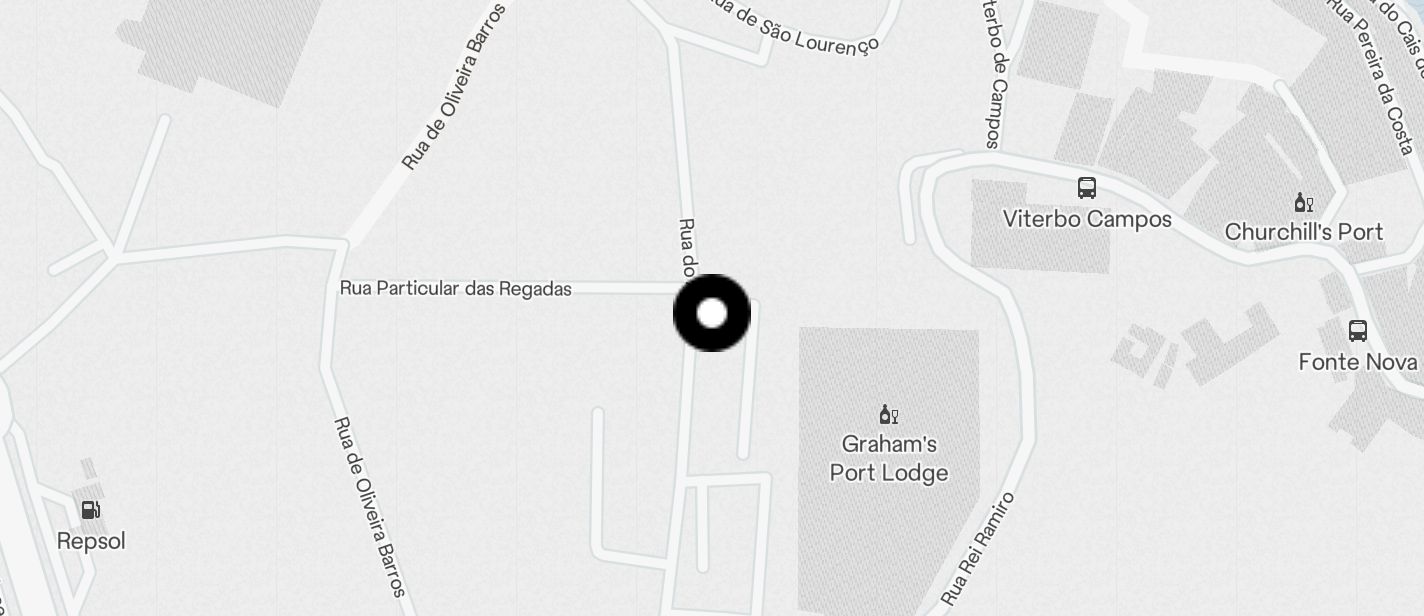Select Graham's Port Lodge on the map
Screen dimensions: 1424x616
(888, 415)
